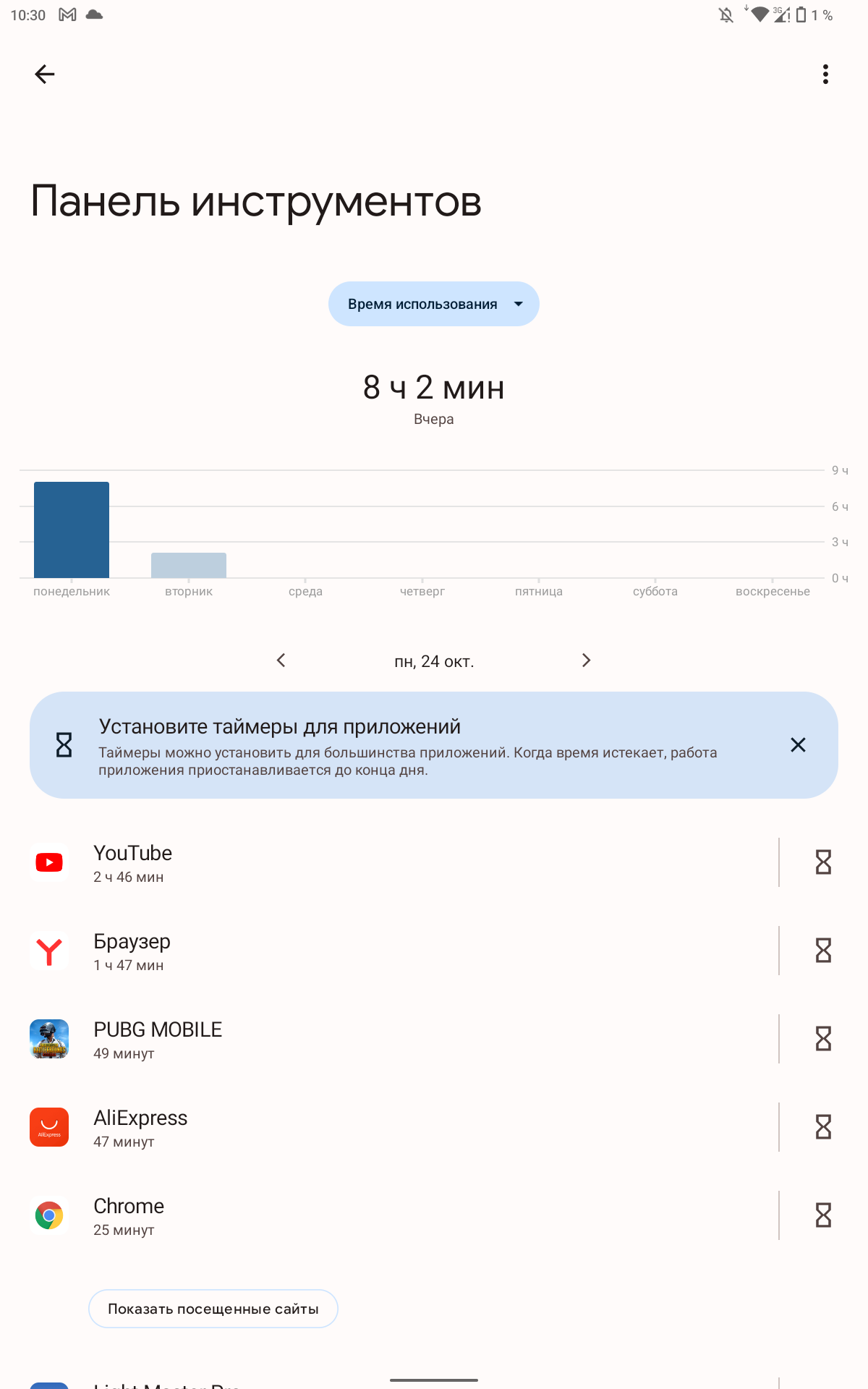Open the overflow menu
868x1389 pixels.
[825, 74]
